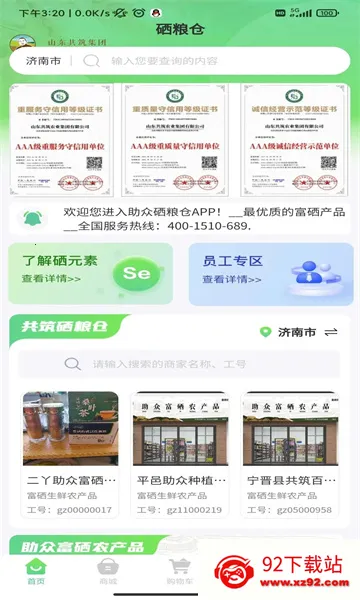Switch the city next to 济南市 in the 共筑硒粮仓 section

(331, 332)
